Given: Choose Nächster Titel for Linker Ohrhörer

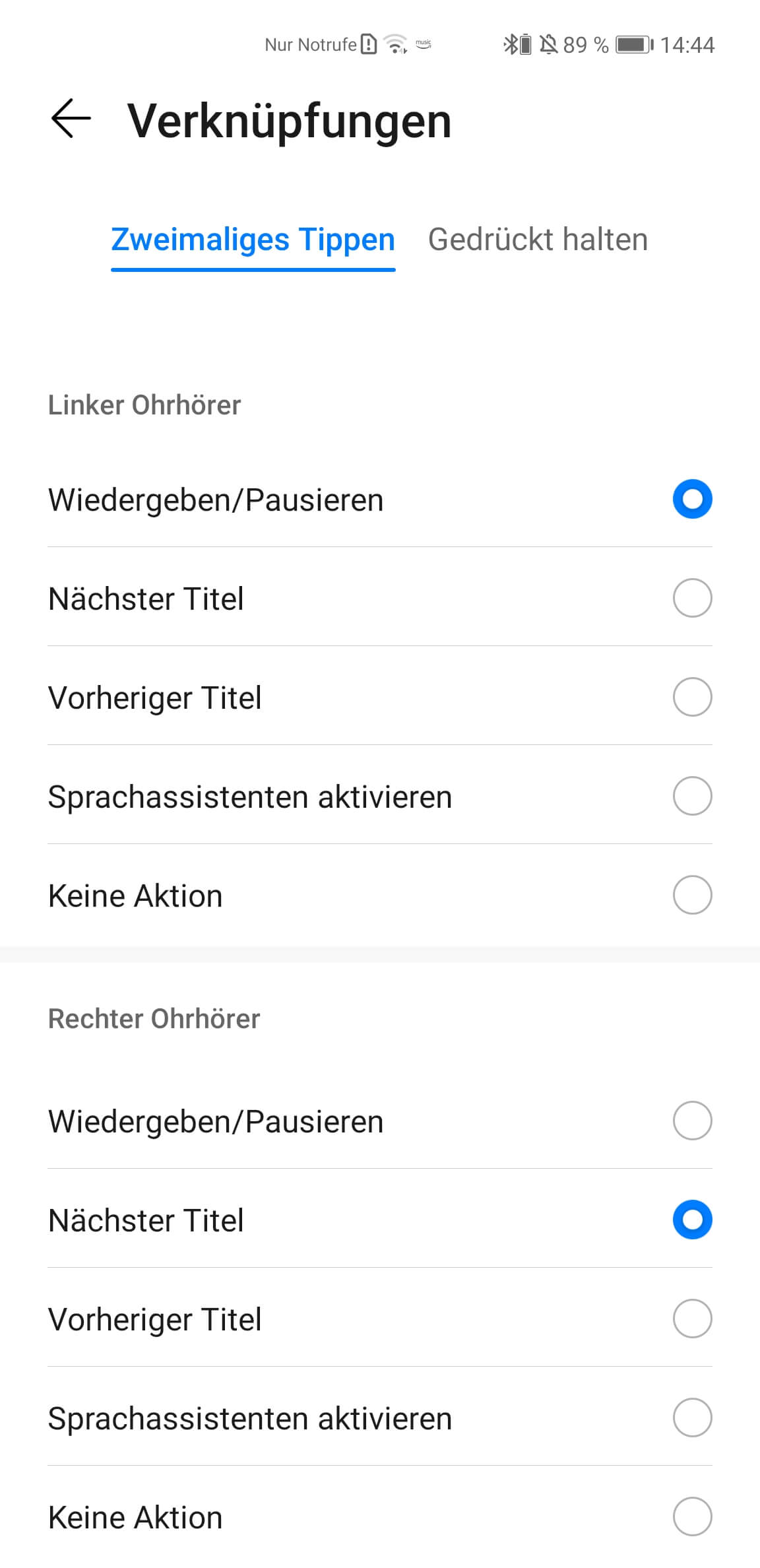Looking at the screenshot, I should [x=691, y=598].
